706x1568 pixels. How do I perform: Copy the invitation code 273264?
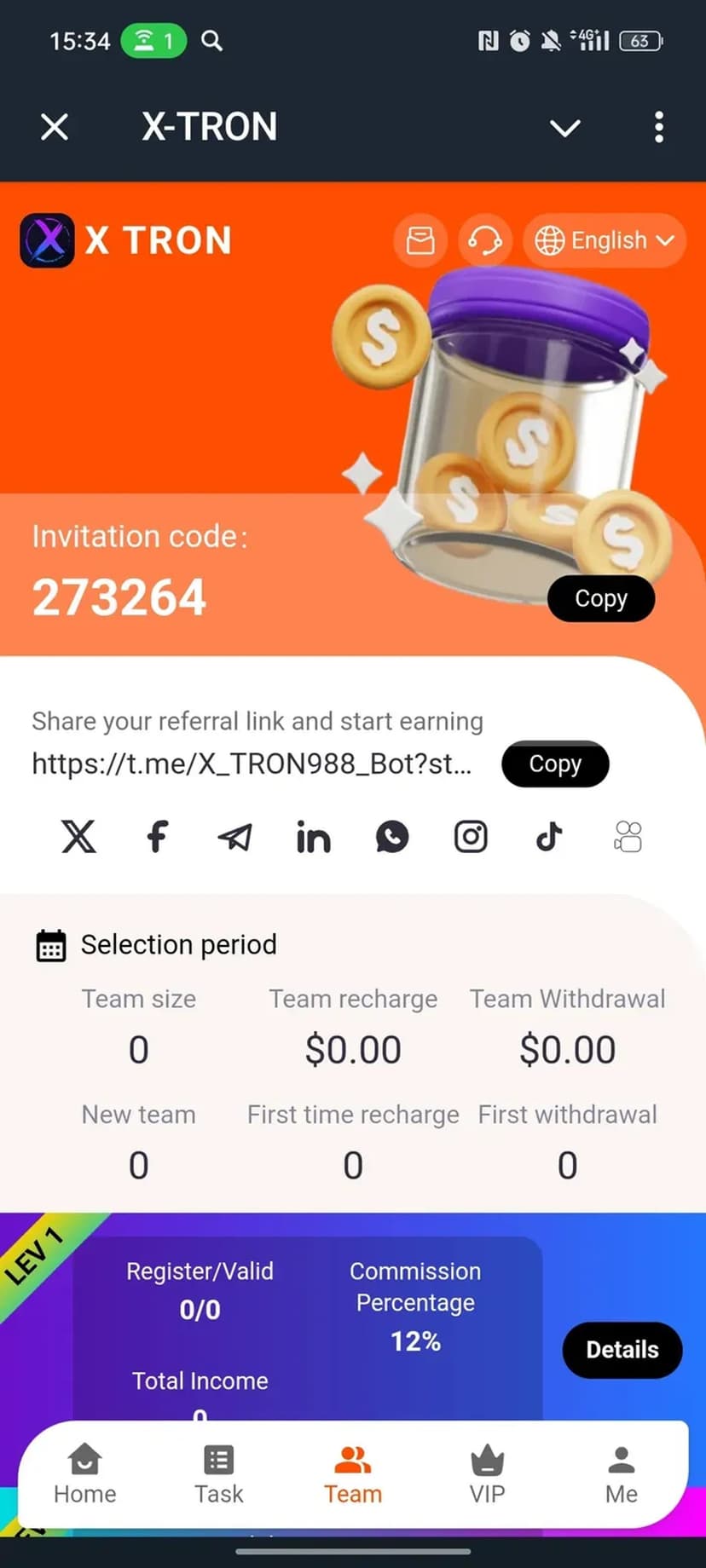tap(601, 599)
